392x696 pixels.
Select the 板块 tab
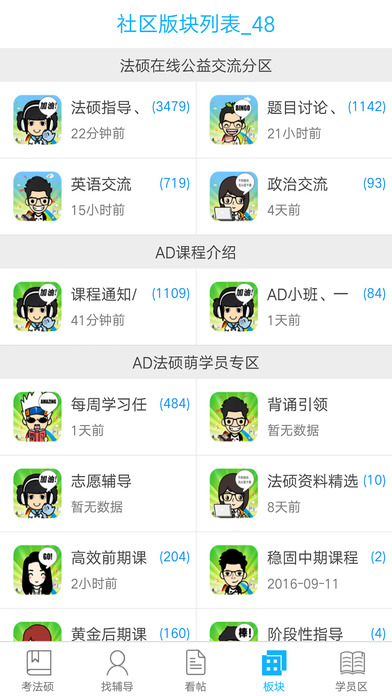tap(274, 670)
